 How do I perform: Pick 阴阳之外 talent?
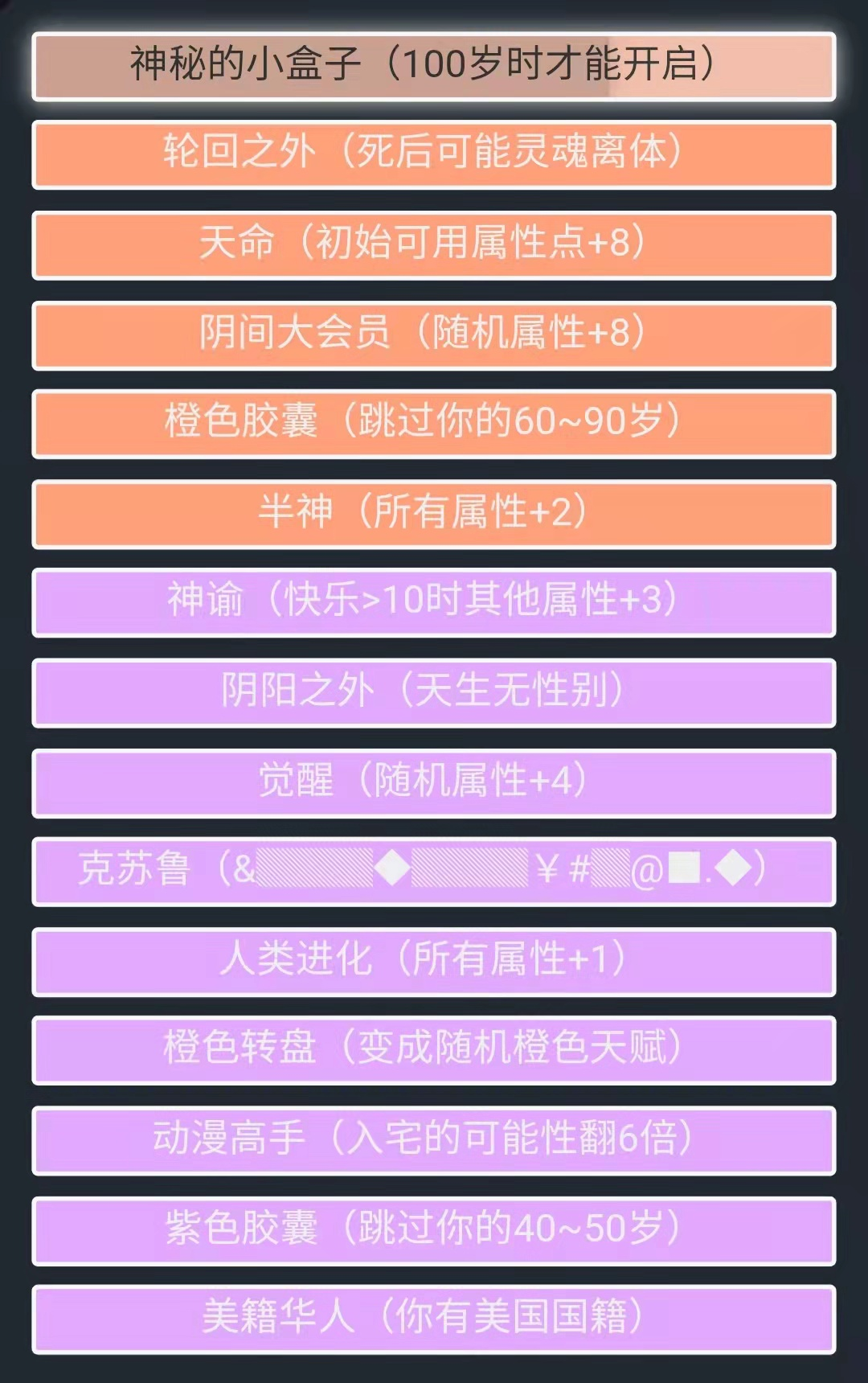[434, 692]
